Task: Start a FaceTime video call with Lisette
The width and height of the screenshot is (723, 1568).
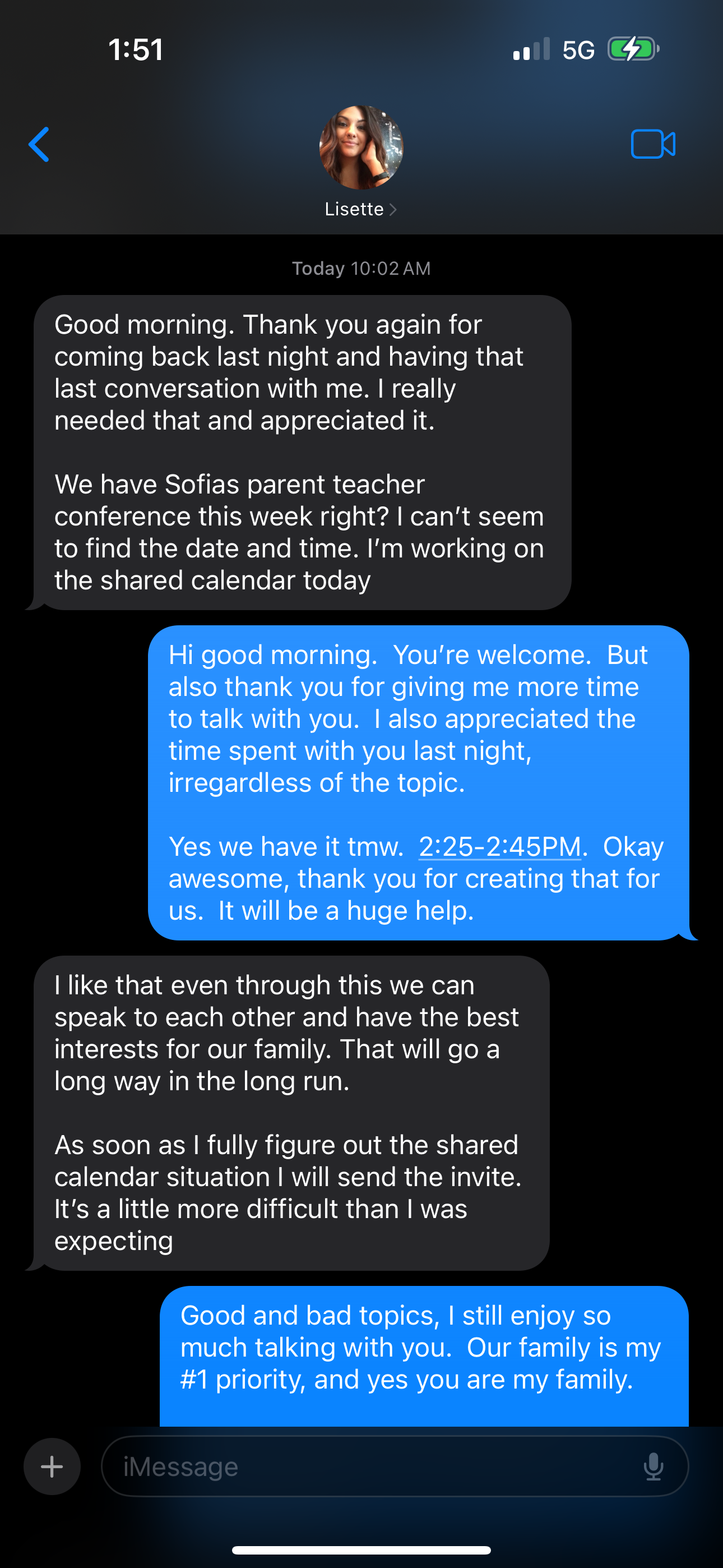Action: point(652,145)
